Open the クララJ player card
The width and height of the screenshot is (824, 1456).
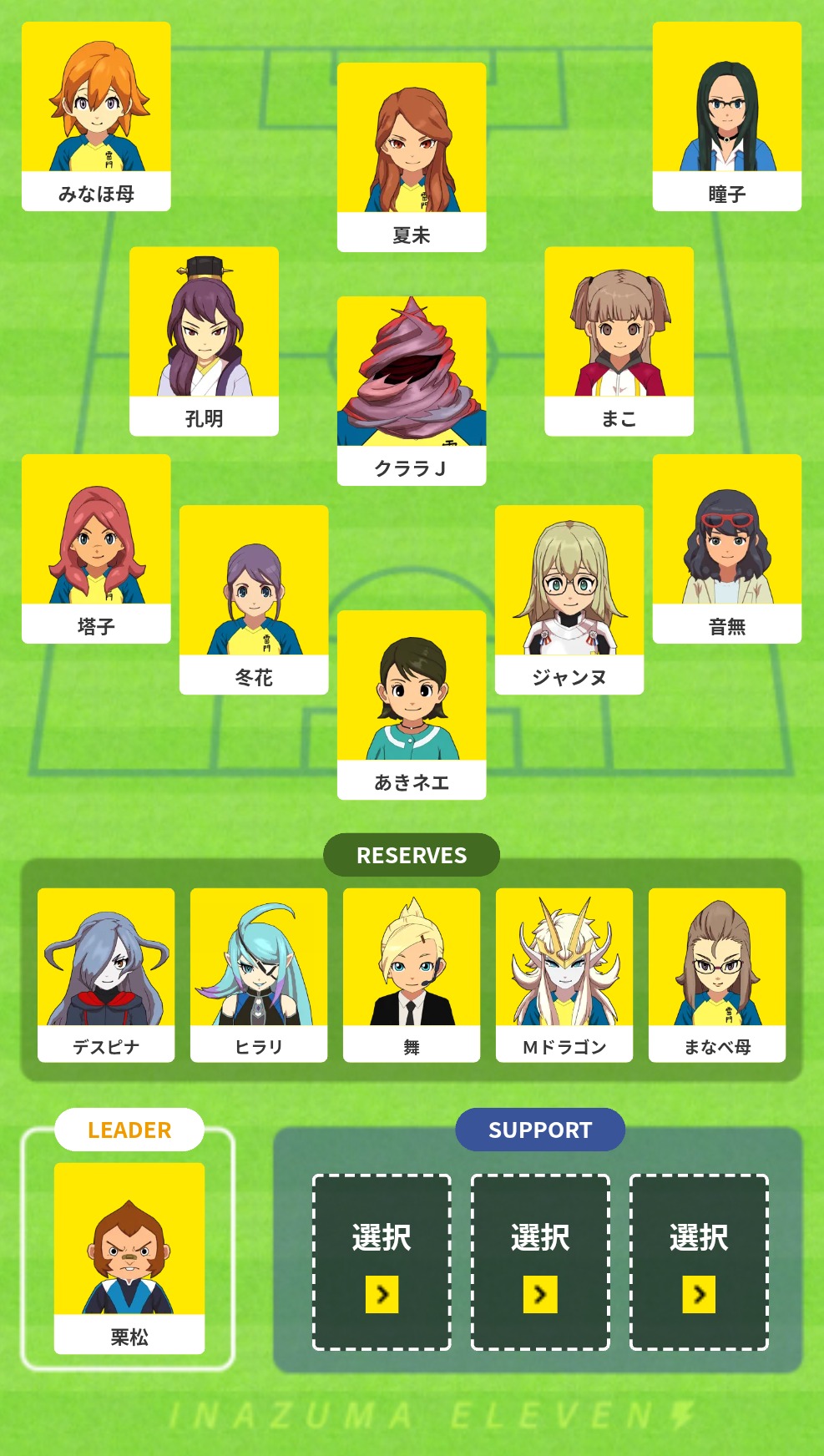412,390
